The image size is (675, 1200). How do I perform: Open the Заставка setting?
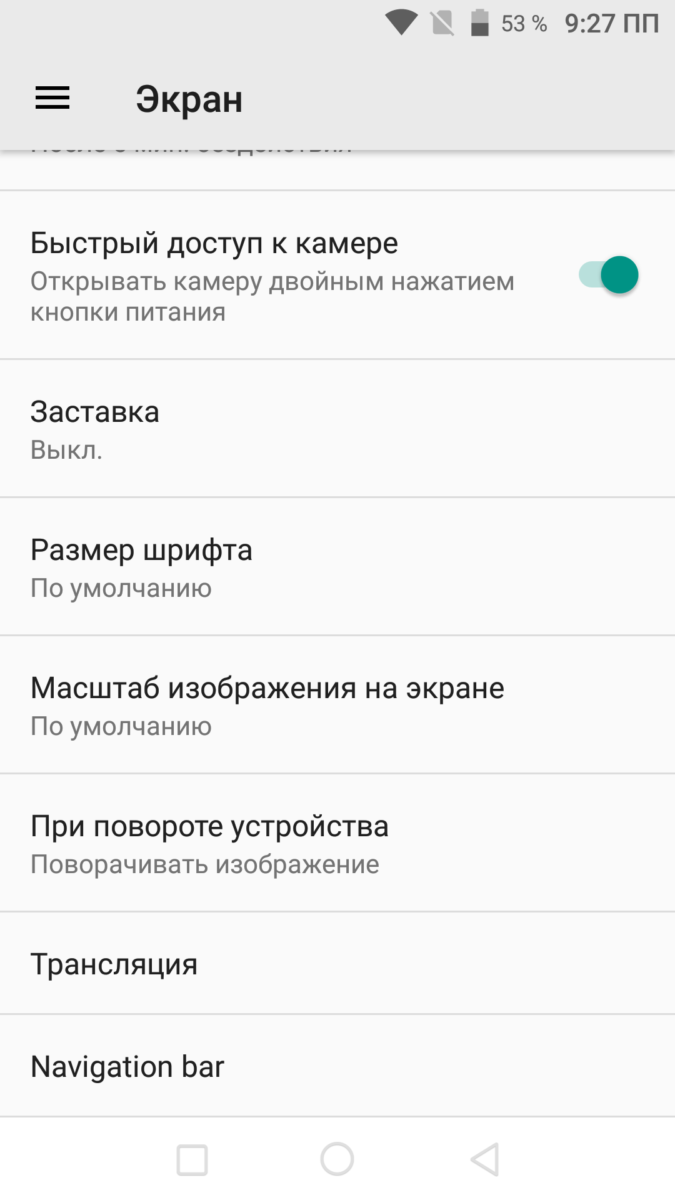click(x=337, y=428)
